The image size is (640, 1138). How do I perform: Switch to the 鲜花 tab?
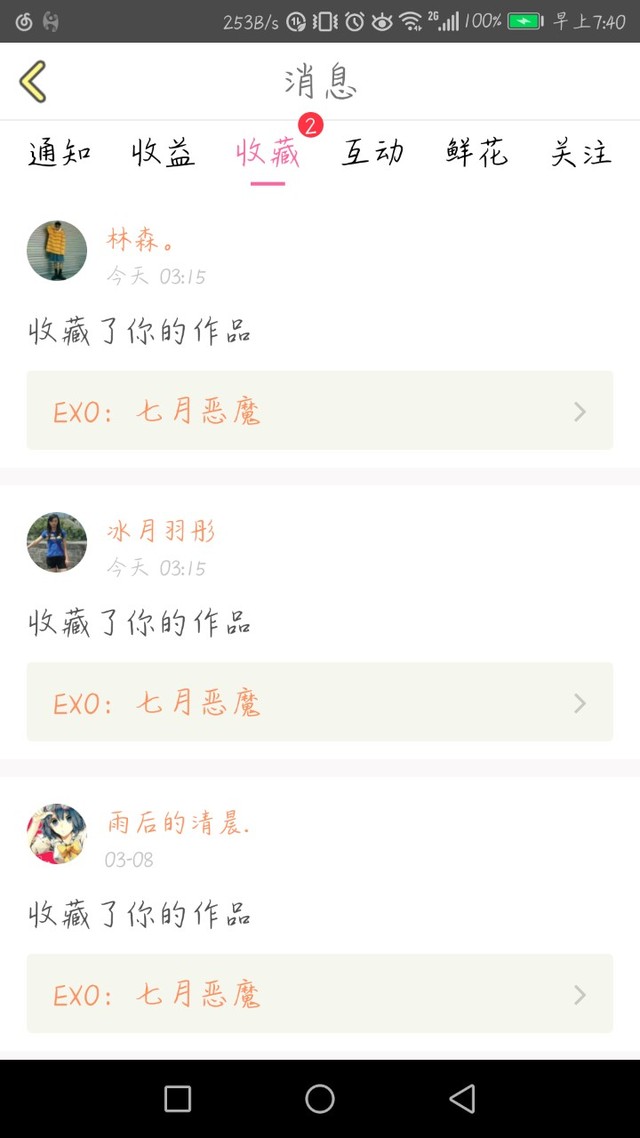click(x=477, y=153)
